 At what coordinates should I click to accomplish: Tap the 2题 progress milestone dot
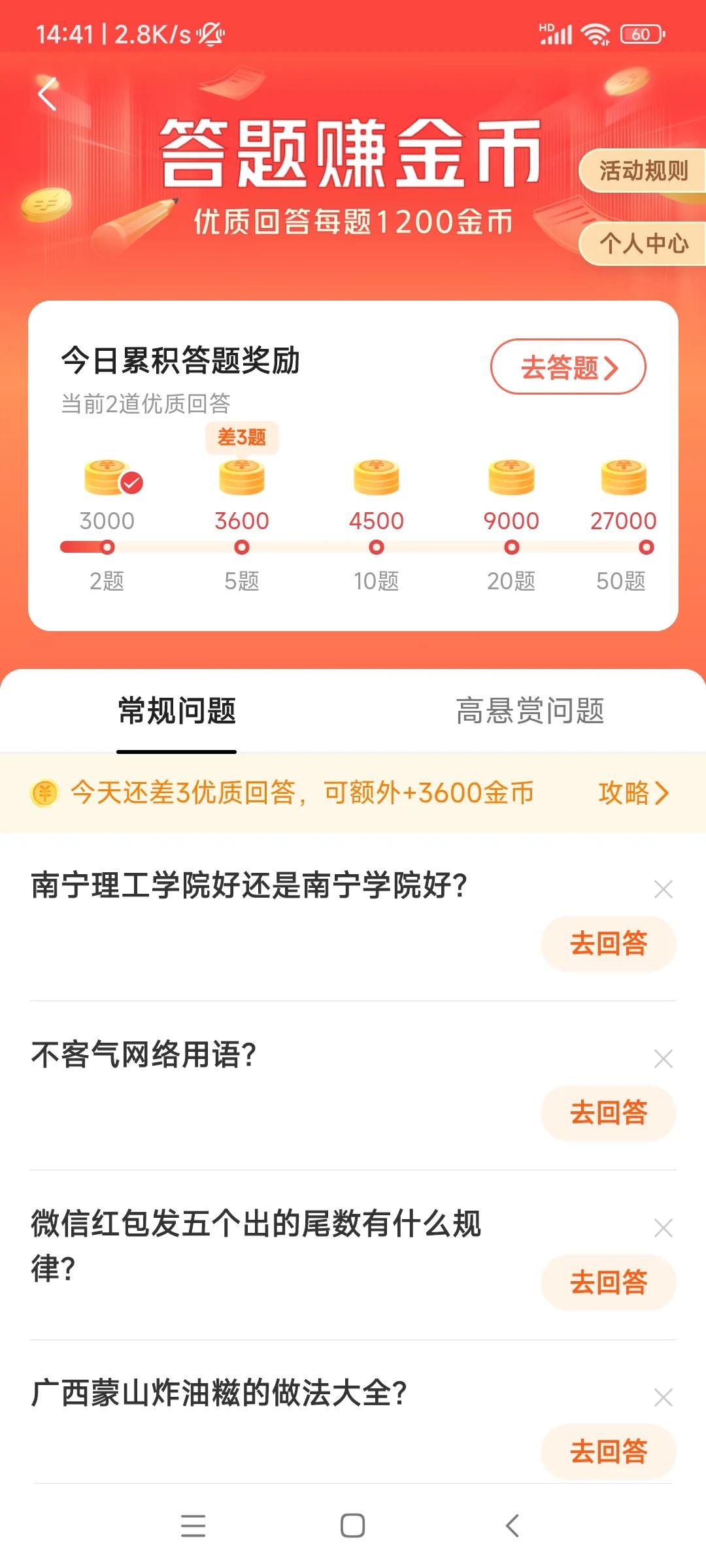[107, 547]
